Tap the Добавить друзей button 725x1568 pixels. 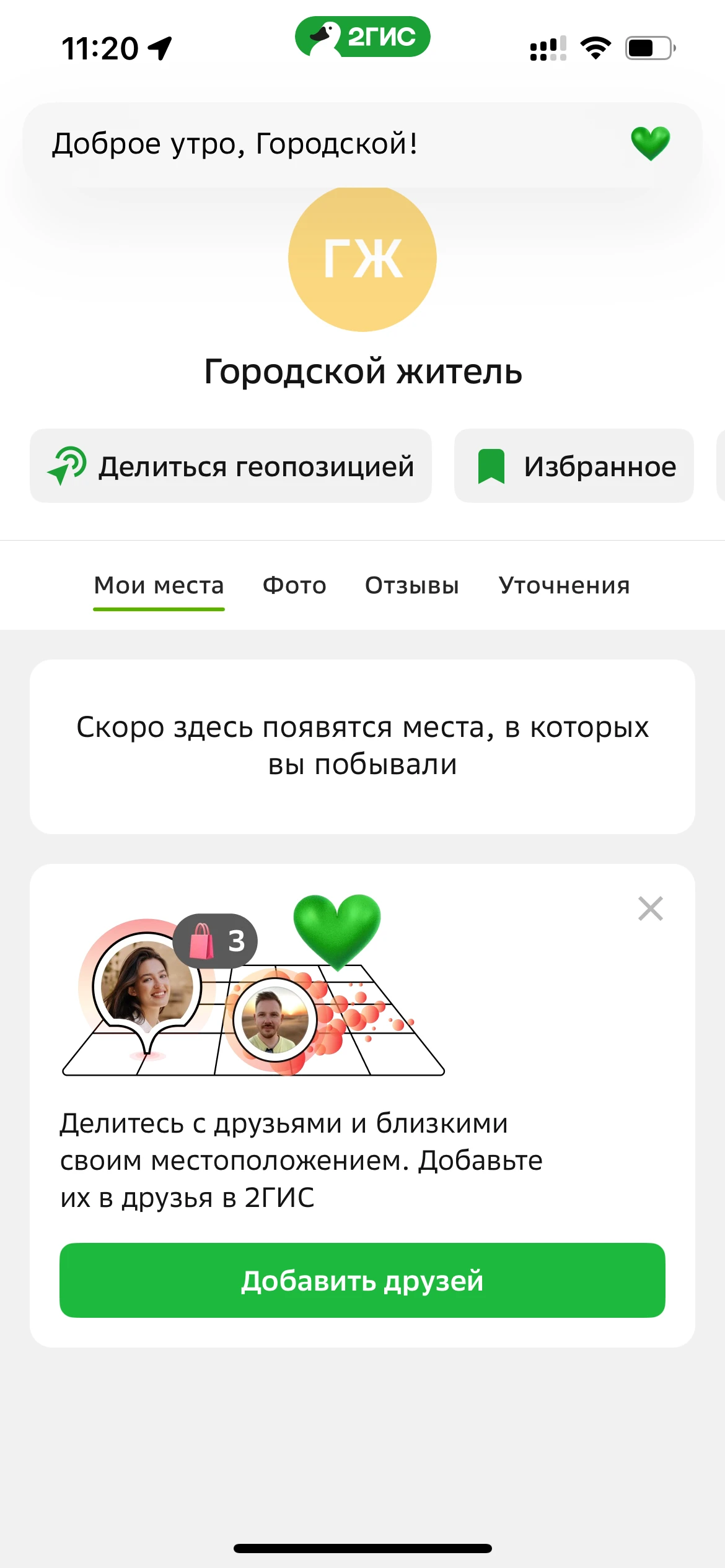(362, 1280)
